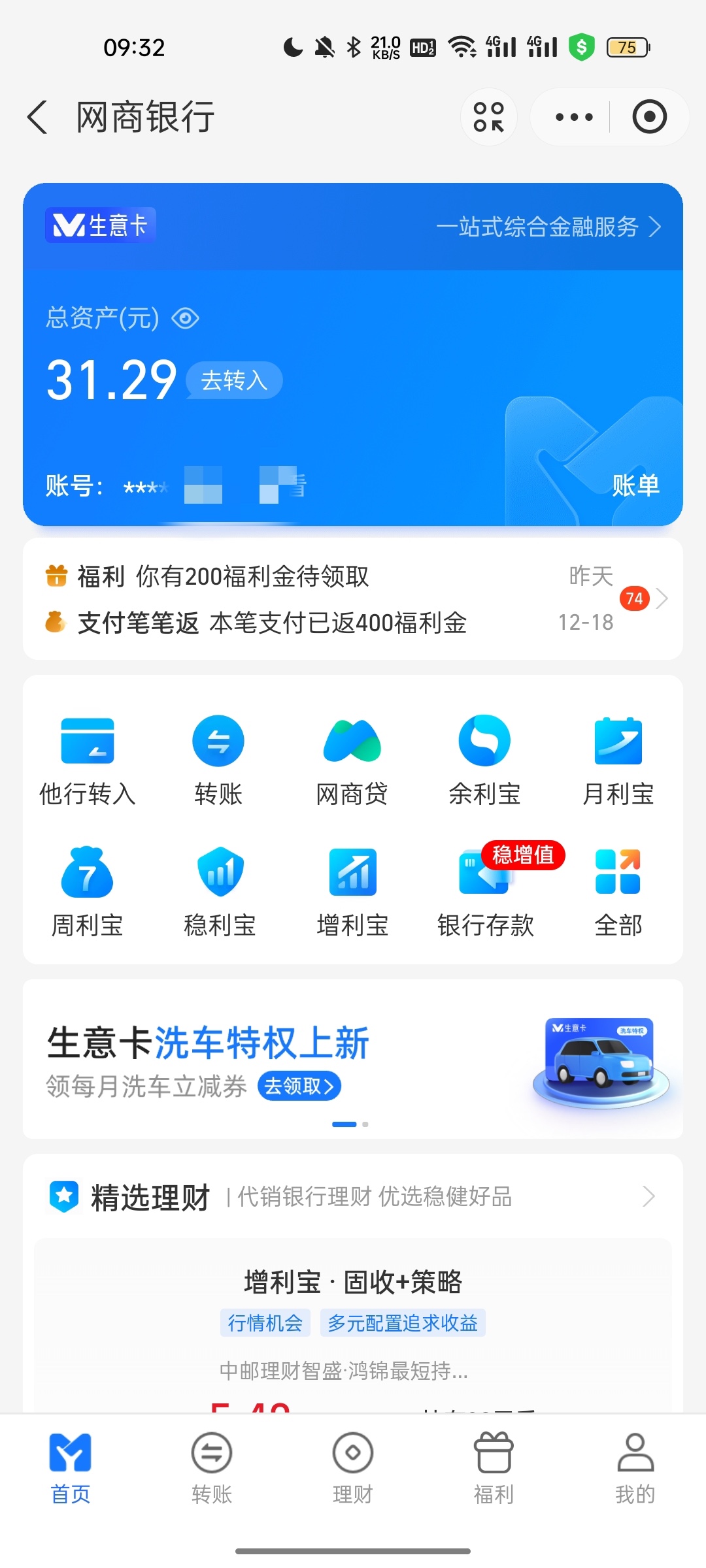
Task: Switch to the 理财 tab
Action: pos(352,1467)
